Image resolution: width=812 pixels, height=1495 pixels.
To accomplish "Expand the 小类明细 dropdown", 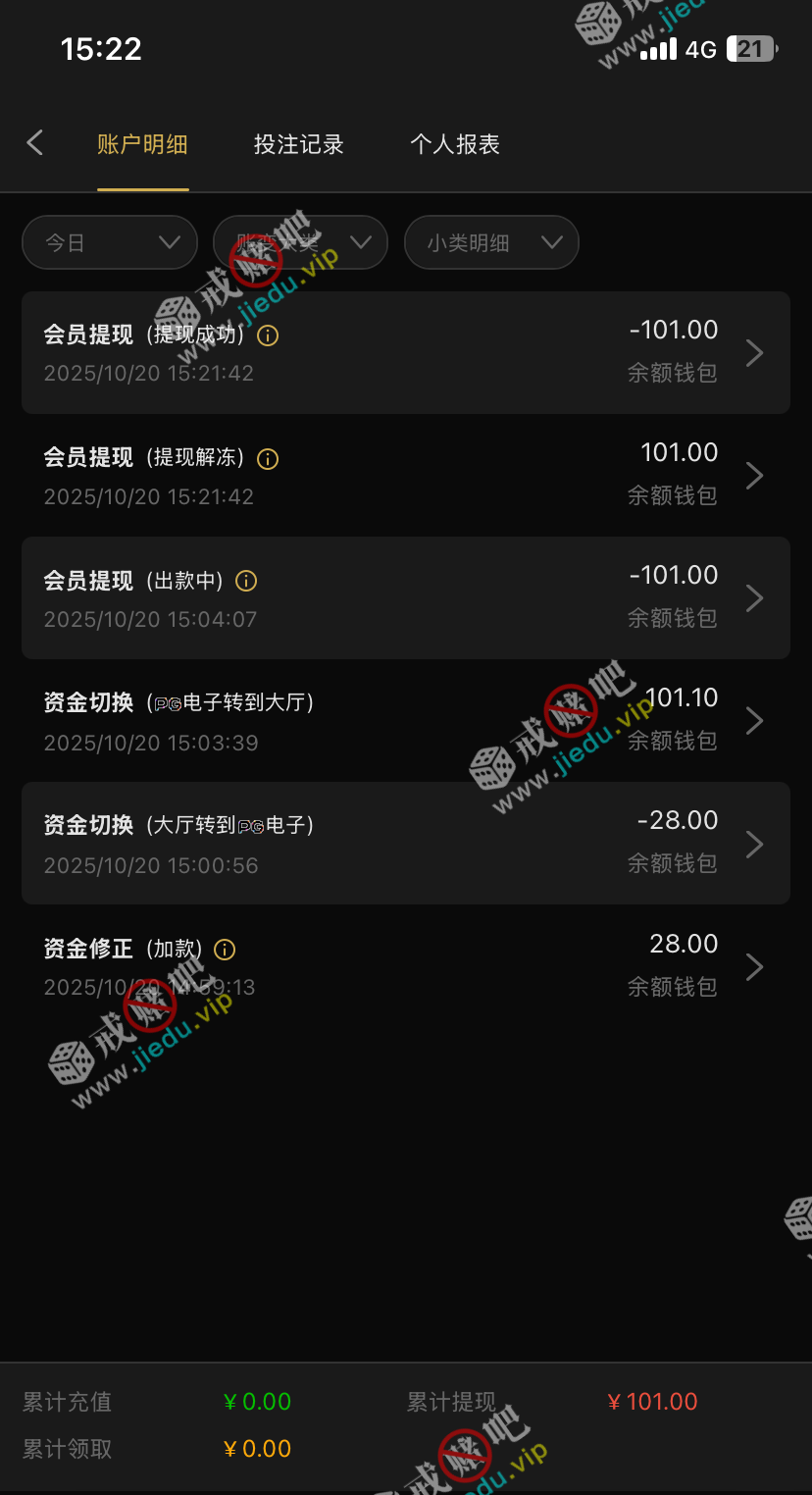I will pos(491,242).
